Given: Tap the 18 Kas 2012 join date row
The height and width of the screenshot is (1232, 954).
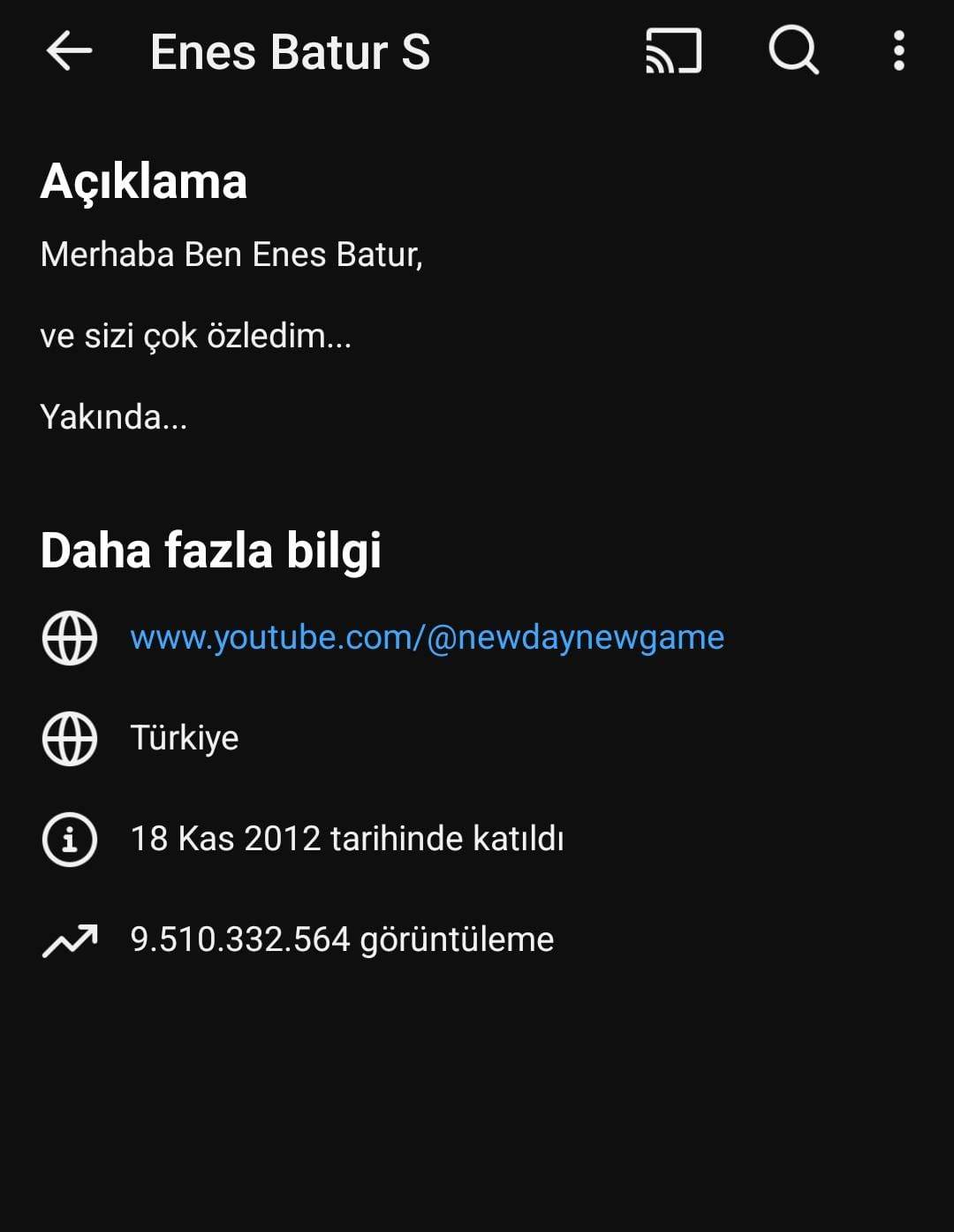Looking at the screenshot, I should 348,839.
